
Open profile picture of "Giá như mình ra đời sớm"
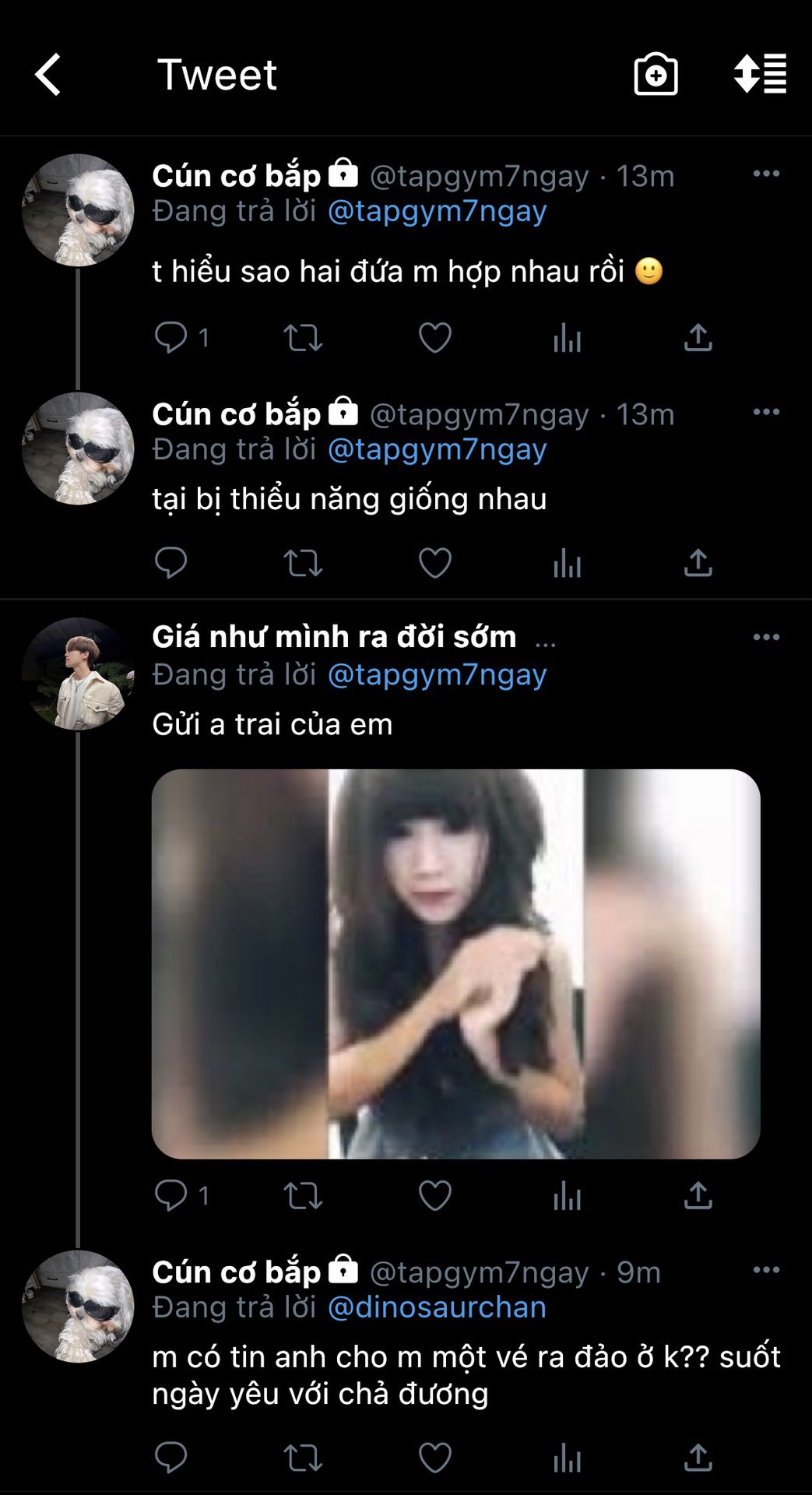click(x=78, y=674)
